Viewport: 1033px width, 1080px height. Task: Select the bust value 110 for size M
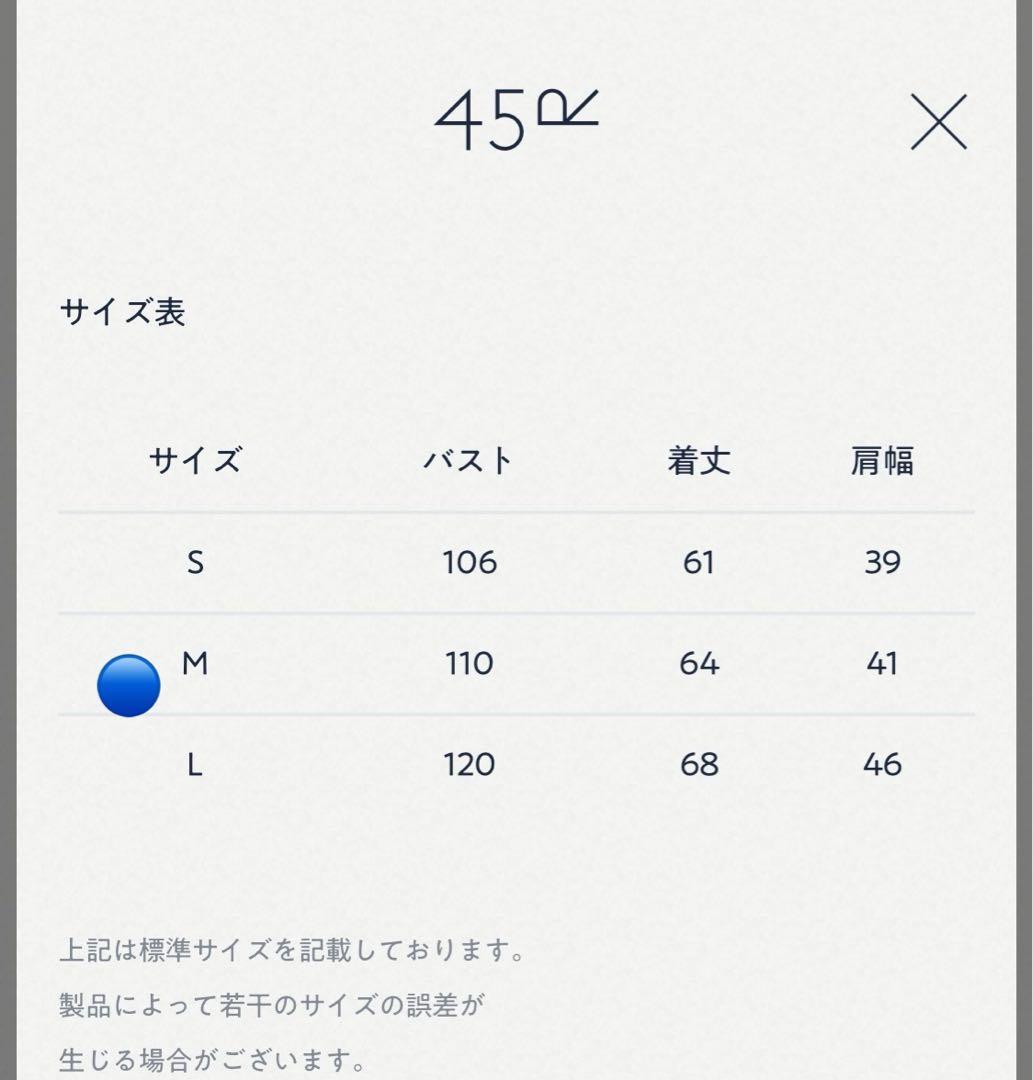coord(467,663)
